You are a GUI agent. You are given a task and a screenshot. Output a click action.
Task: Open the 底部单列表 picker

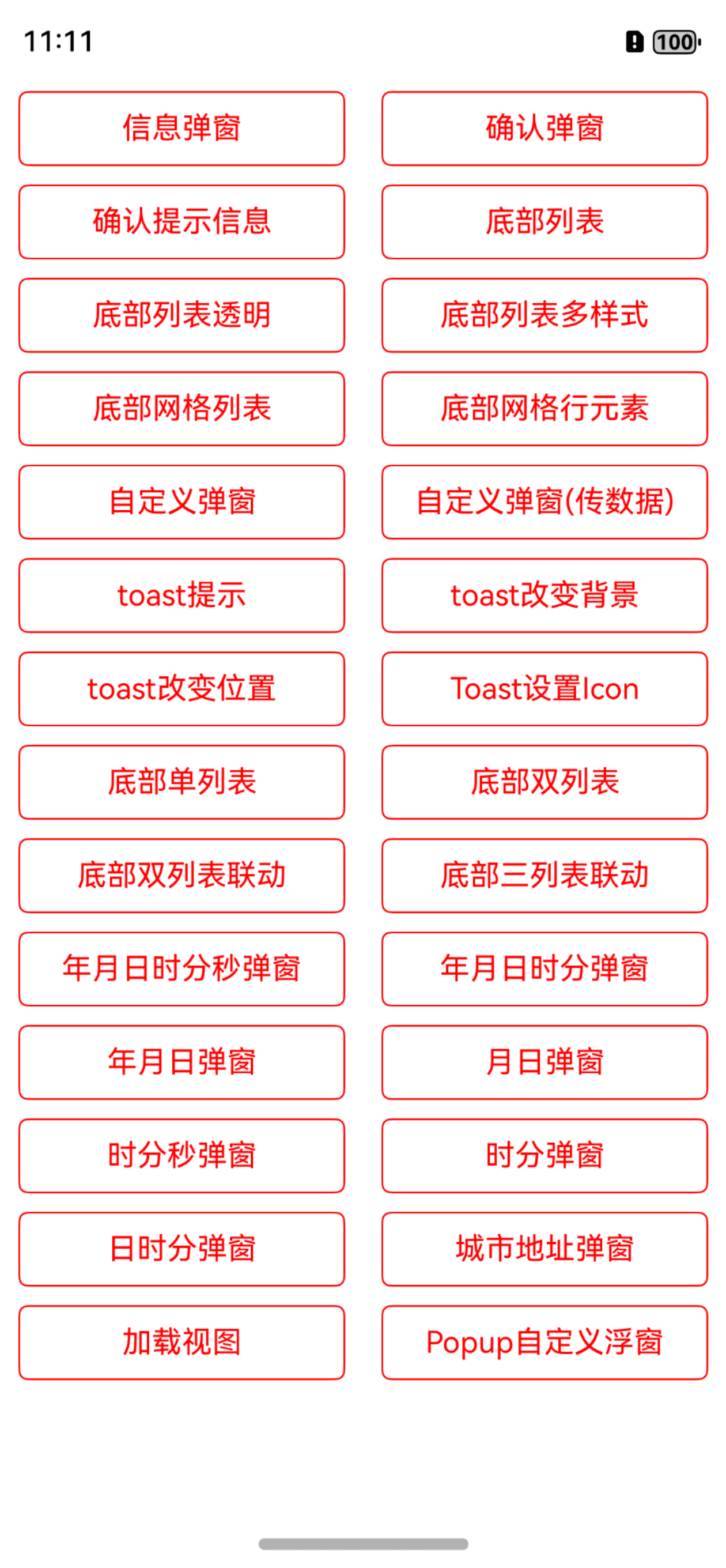coord(181,782)
